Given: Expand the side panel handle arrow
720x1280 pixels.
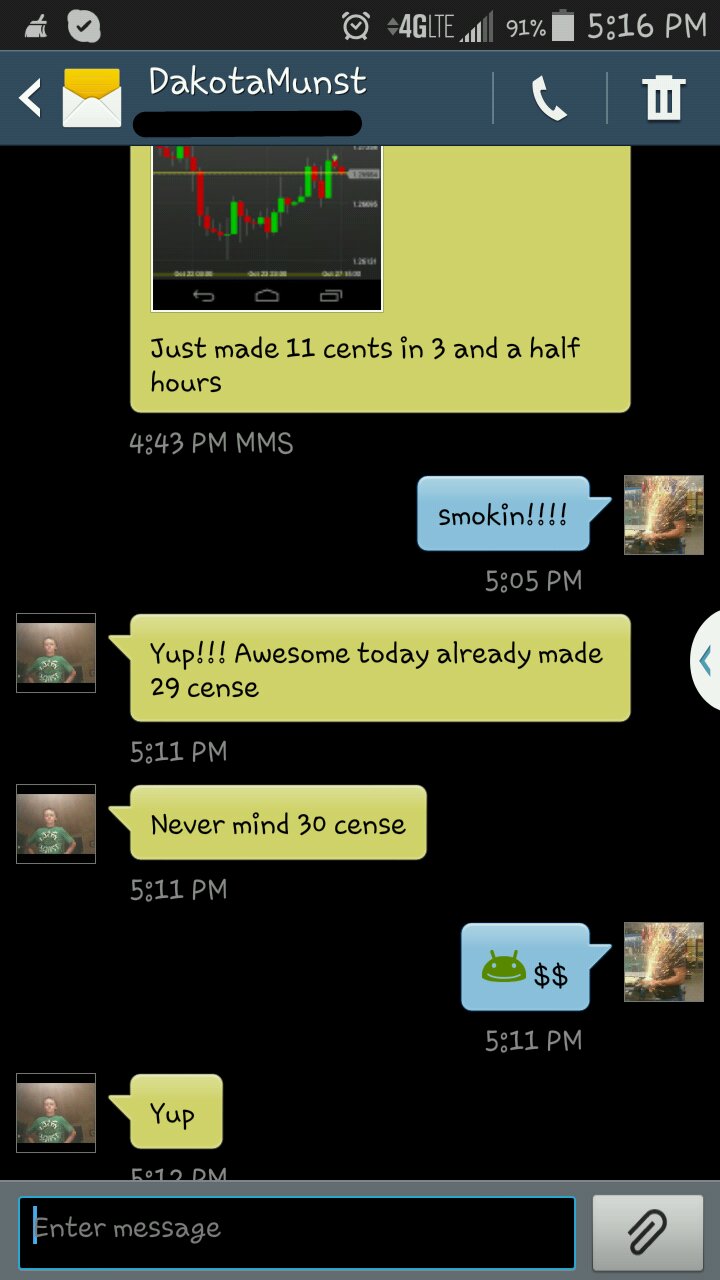Looking at the screenshot, I should pos(706,661).
